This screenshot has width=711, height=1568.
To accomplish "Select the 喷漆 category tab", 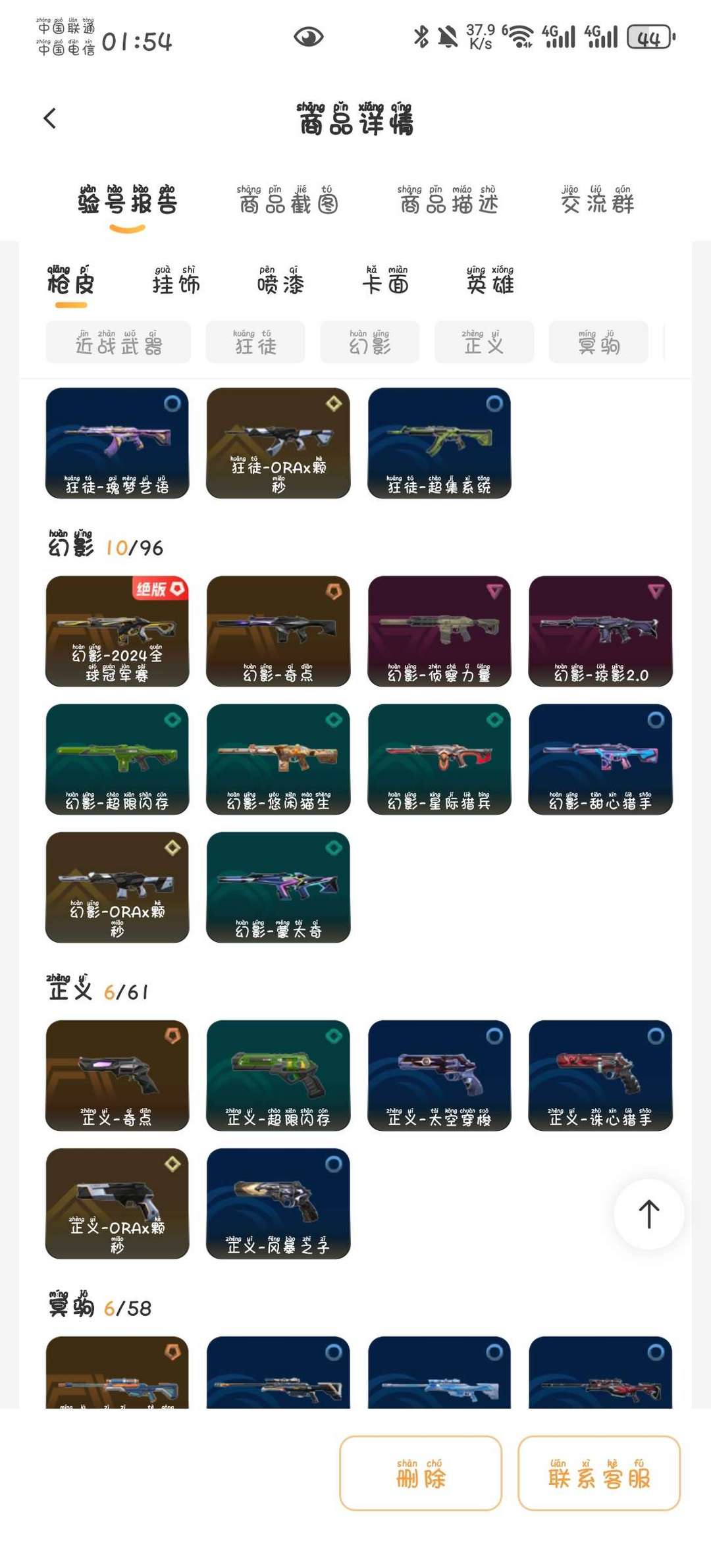I will tap(280, 281).
